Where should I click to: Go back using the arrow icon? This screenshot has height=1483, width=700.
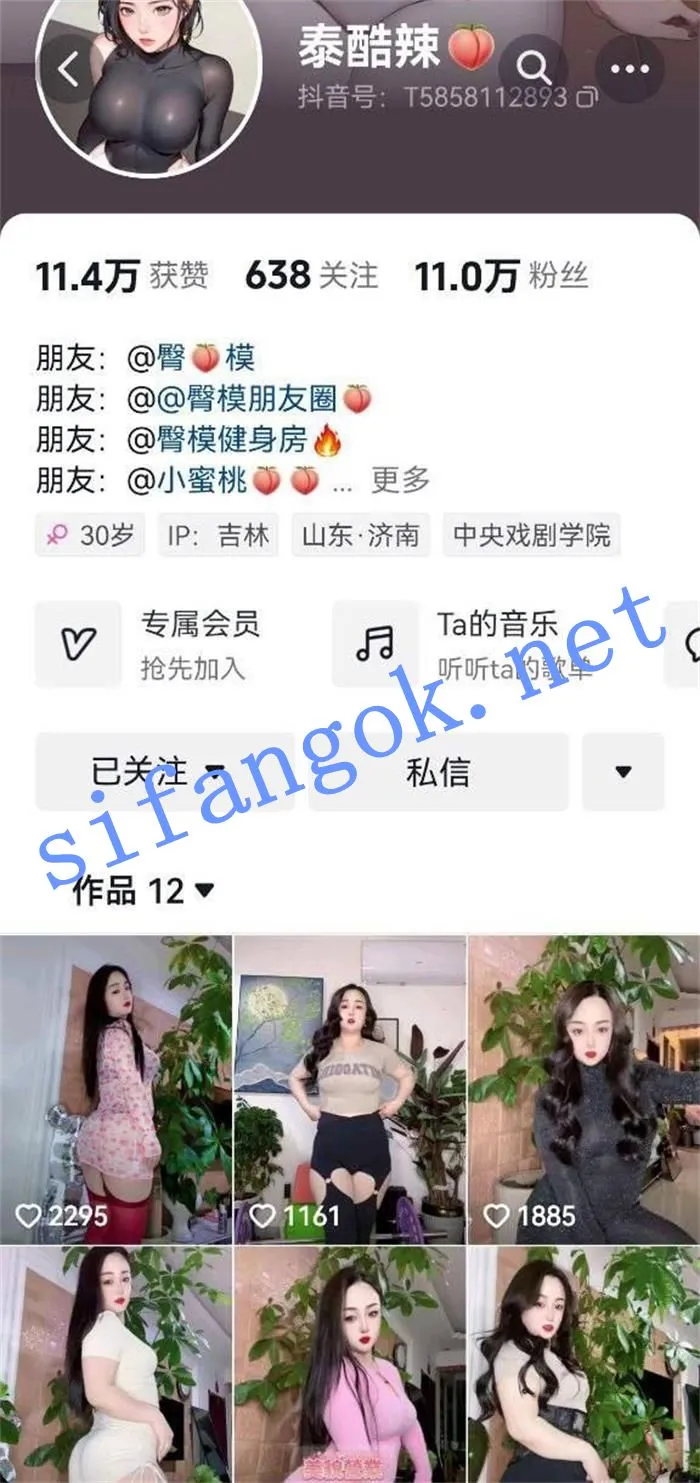coord(68,70)
